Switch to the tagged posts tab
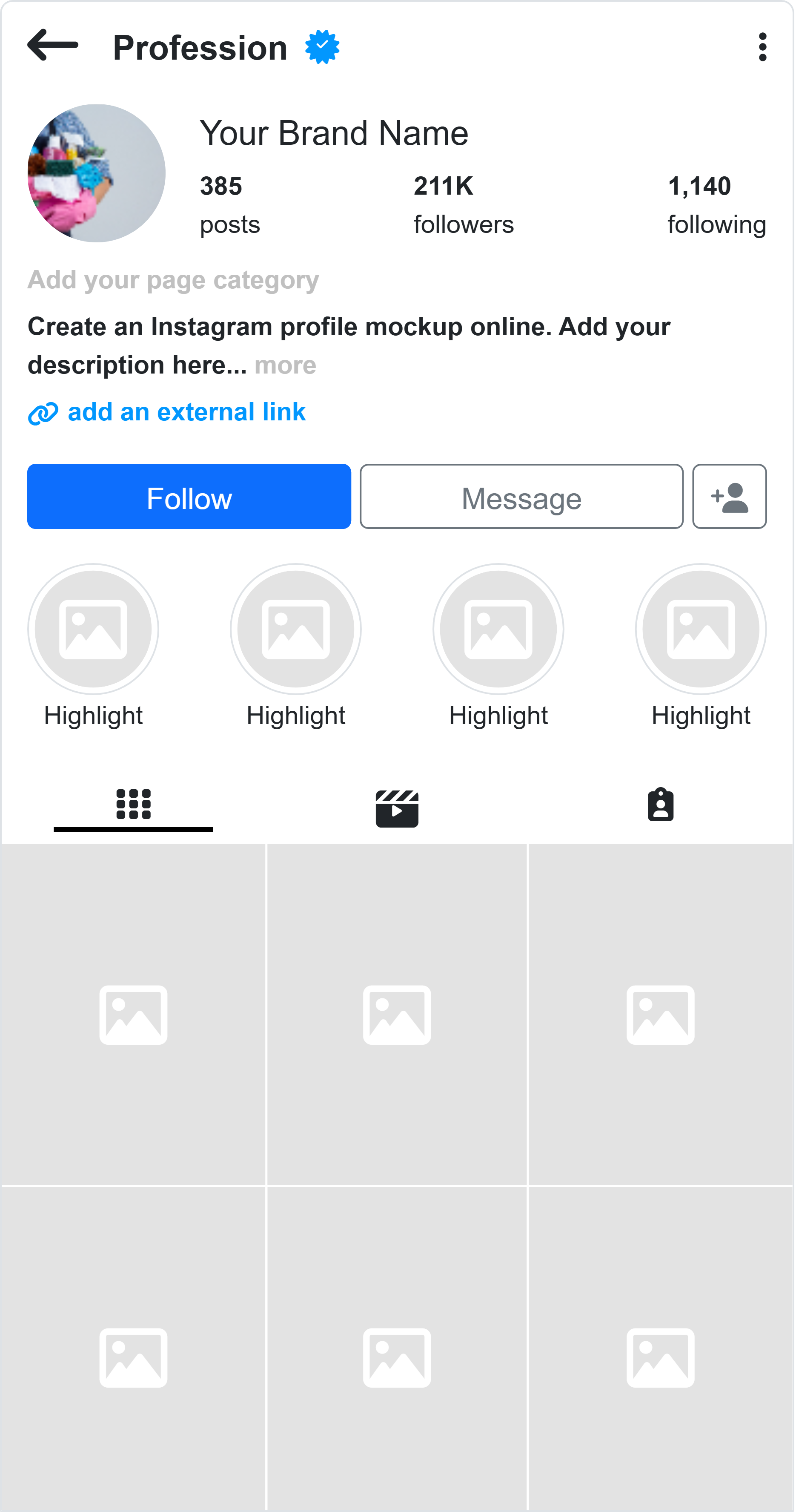 point(660,805)
